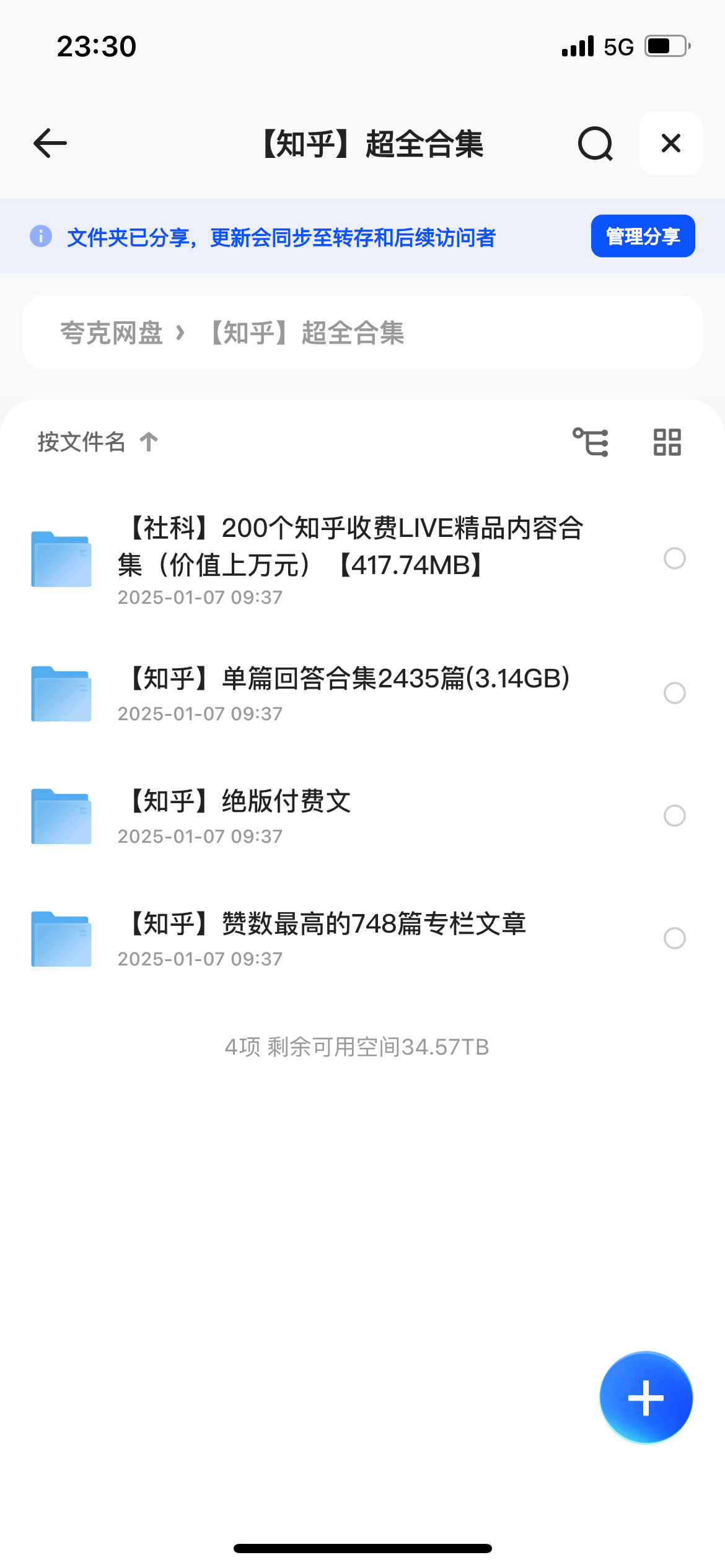
Task: Close the folder view with X
Action: coord(671,143)
